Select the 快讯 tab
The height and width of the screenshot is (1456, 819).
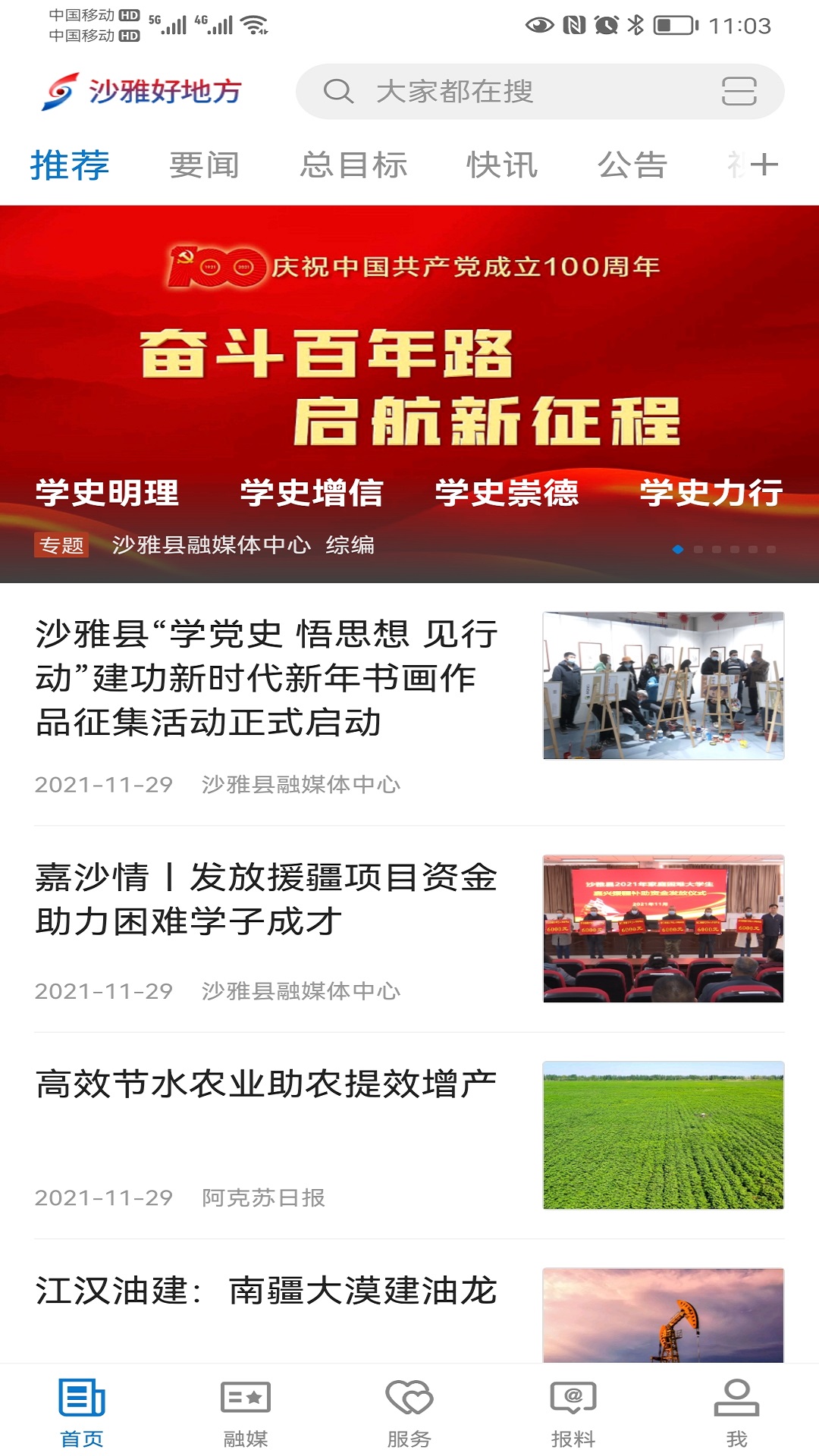click(x=502, y=165)
